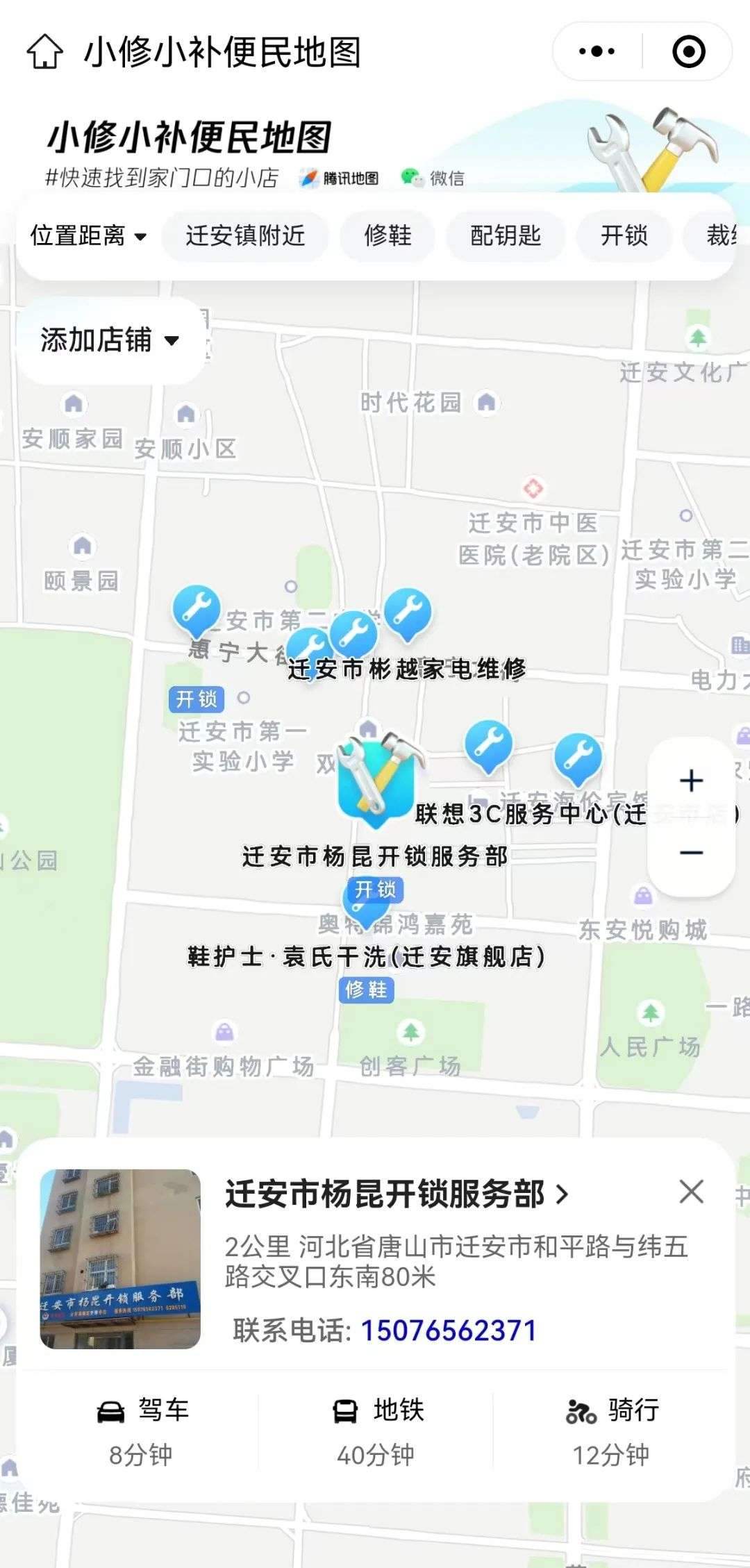750x1568 pixels.
Task: Select the 鞋护士·袁氏干洗 map label
Action: coord(366,957)
